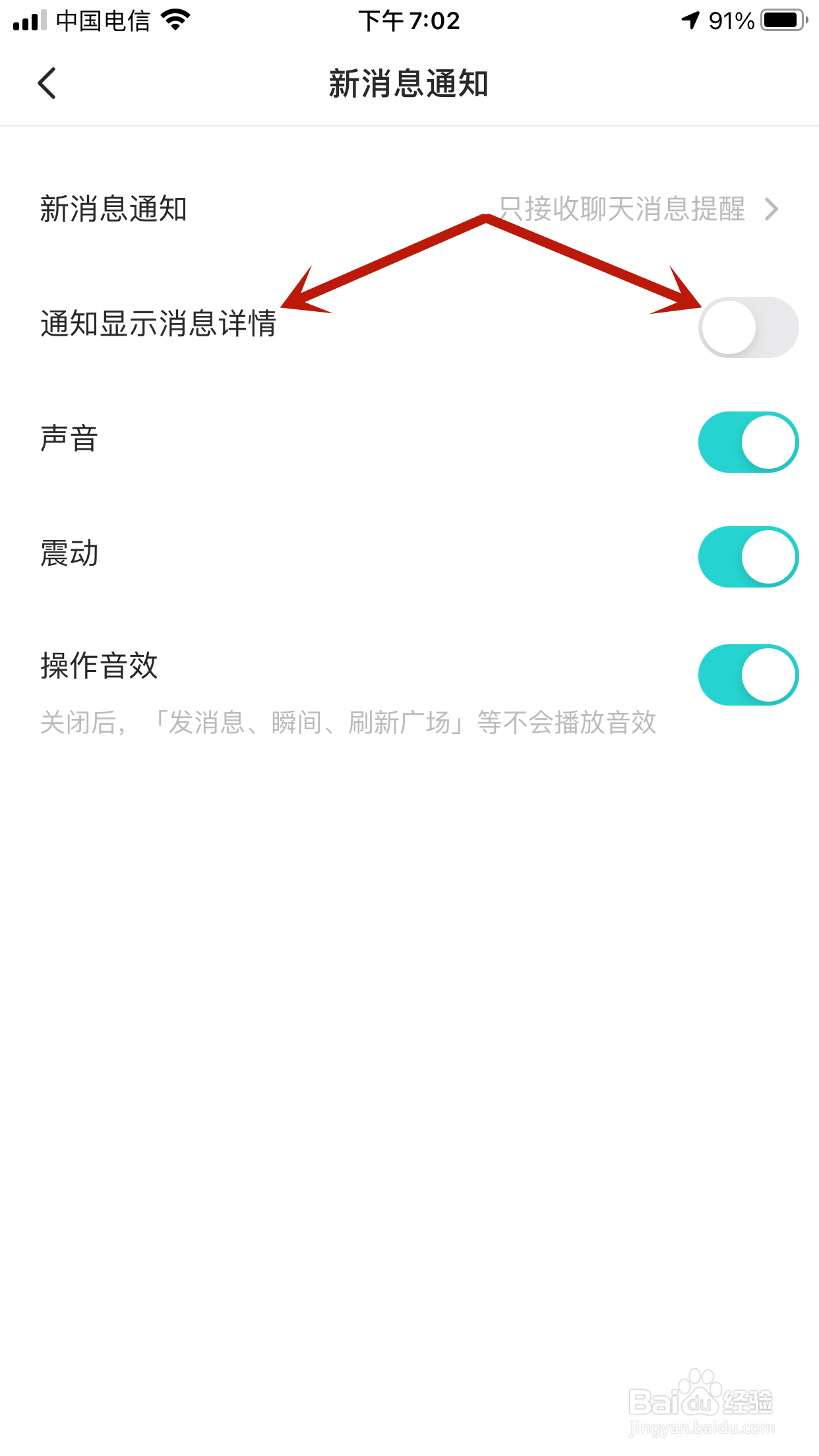Enable the 通知显示消息详情 switch
Screen dimensions: 819x1456
[x=748, y=327]
